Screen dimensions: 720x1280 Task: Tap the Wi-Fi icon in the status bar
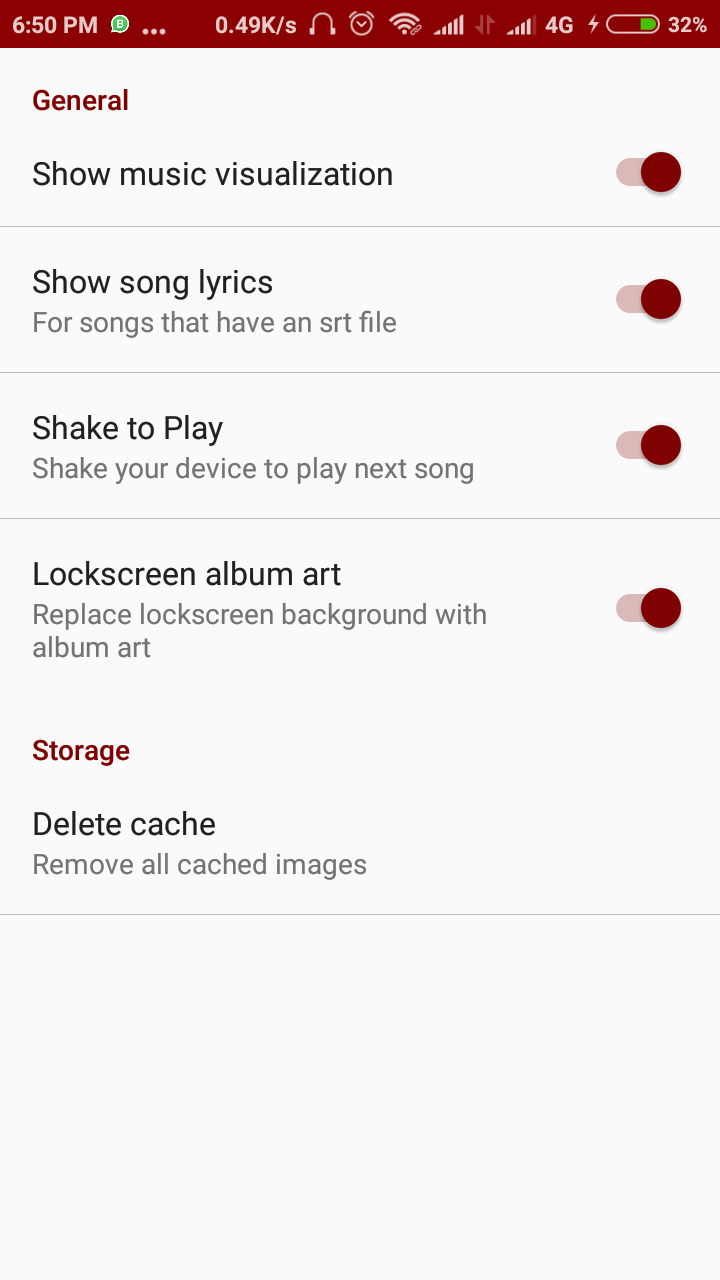click(x=406, y=25)
